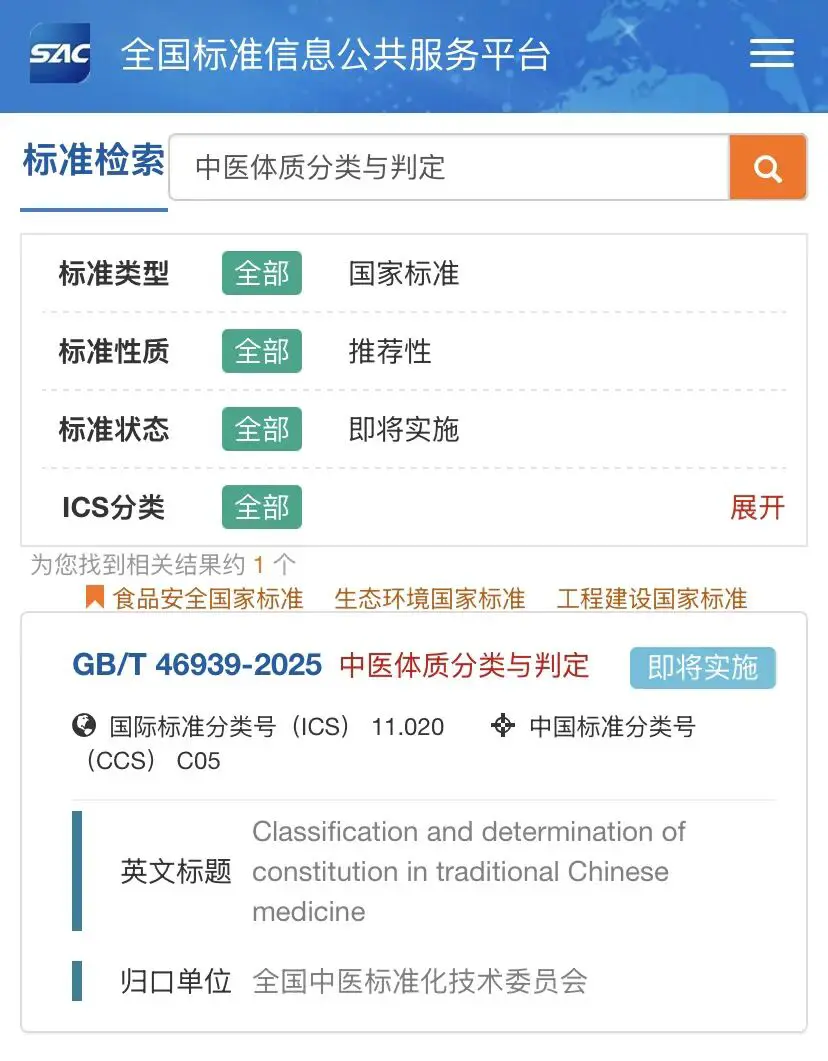Focus the standard search input field
Viewport: 828px width, 1061px height.
tap(448, 167)
